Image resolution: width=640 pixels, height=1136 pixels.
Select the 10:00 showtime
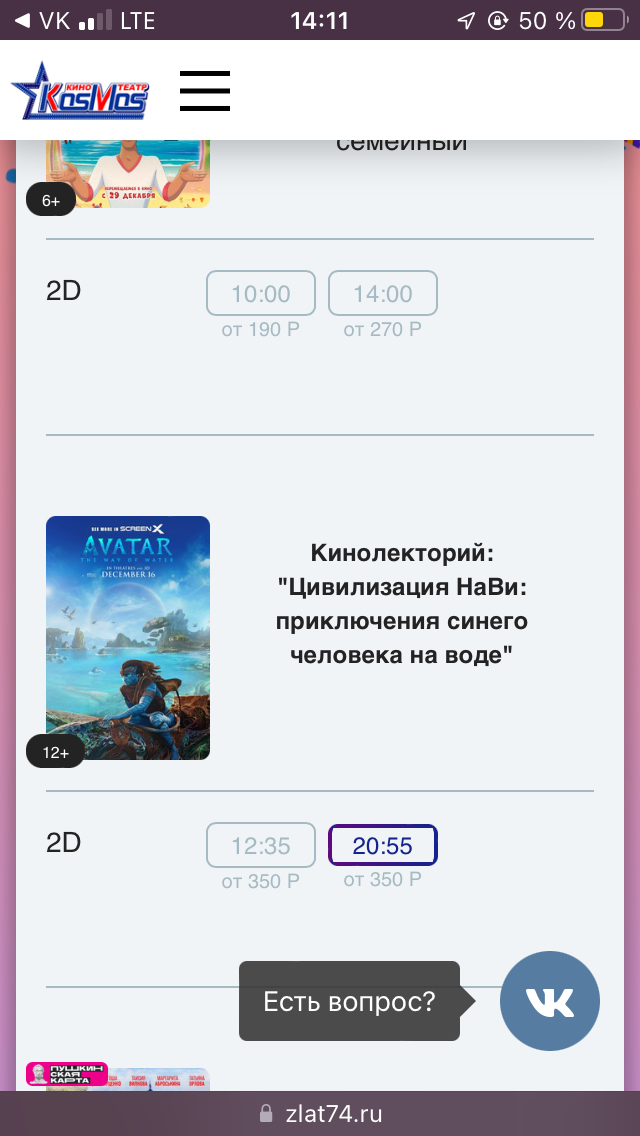(x=261, y=293)
